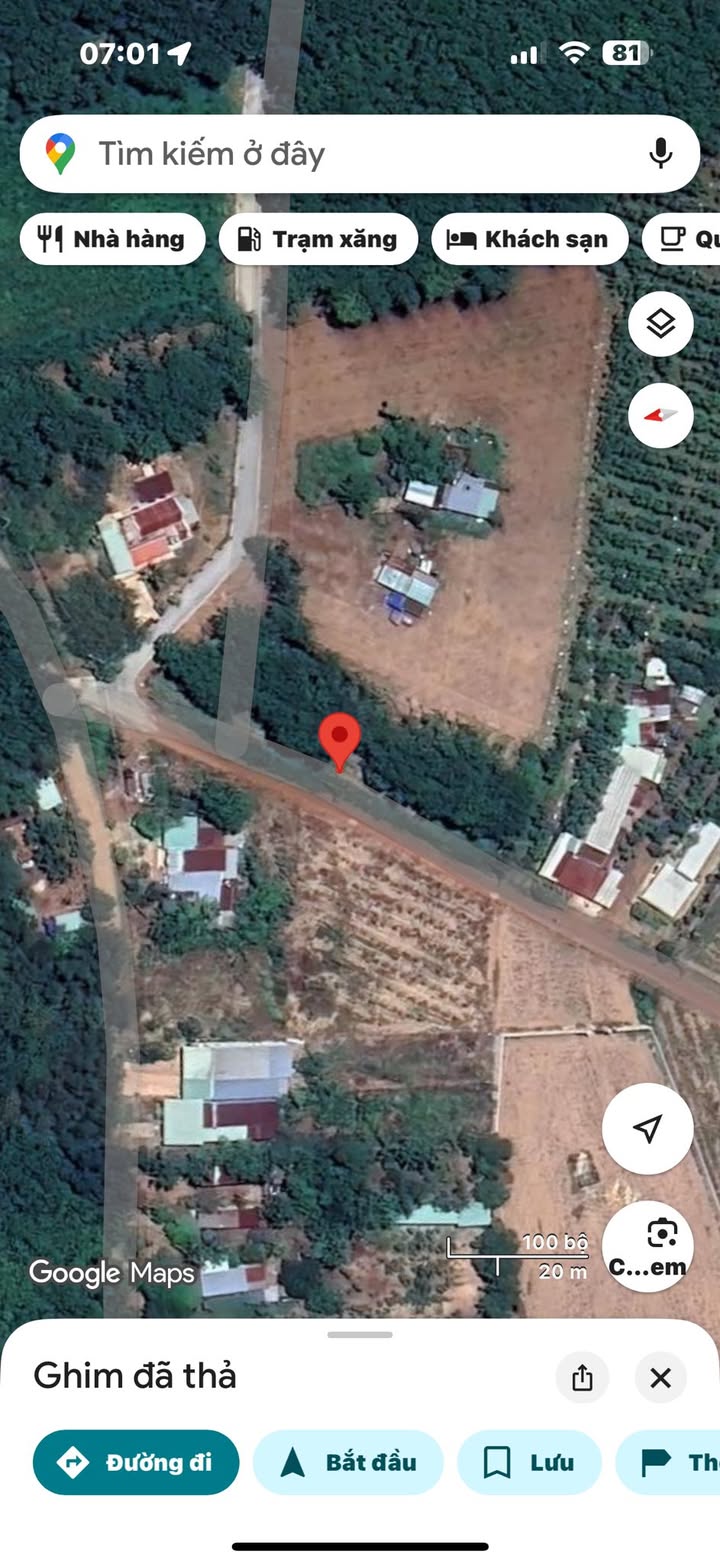This screenshot has width=720, height=1564.
Task: Filter the map by "Trạm xăng"
Action: click(318, 239)
